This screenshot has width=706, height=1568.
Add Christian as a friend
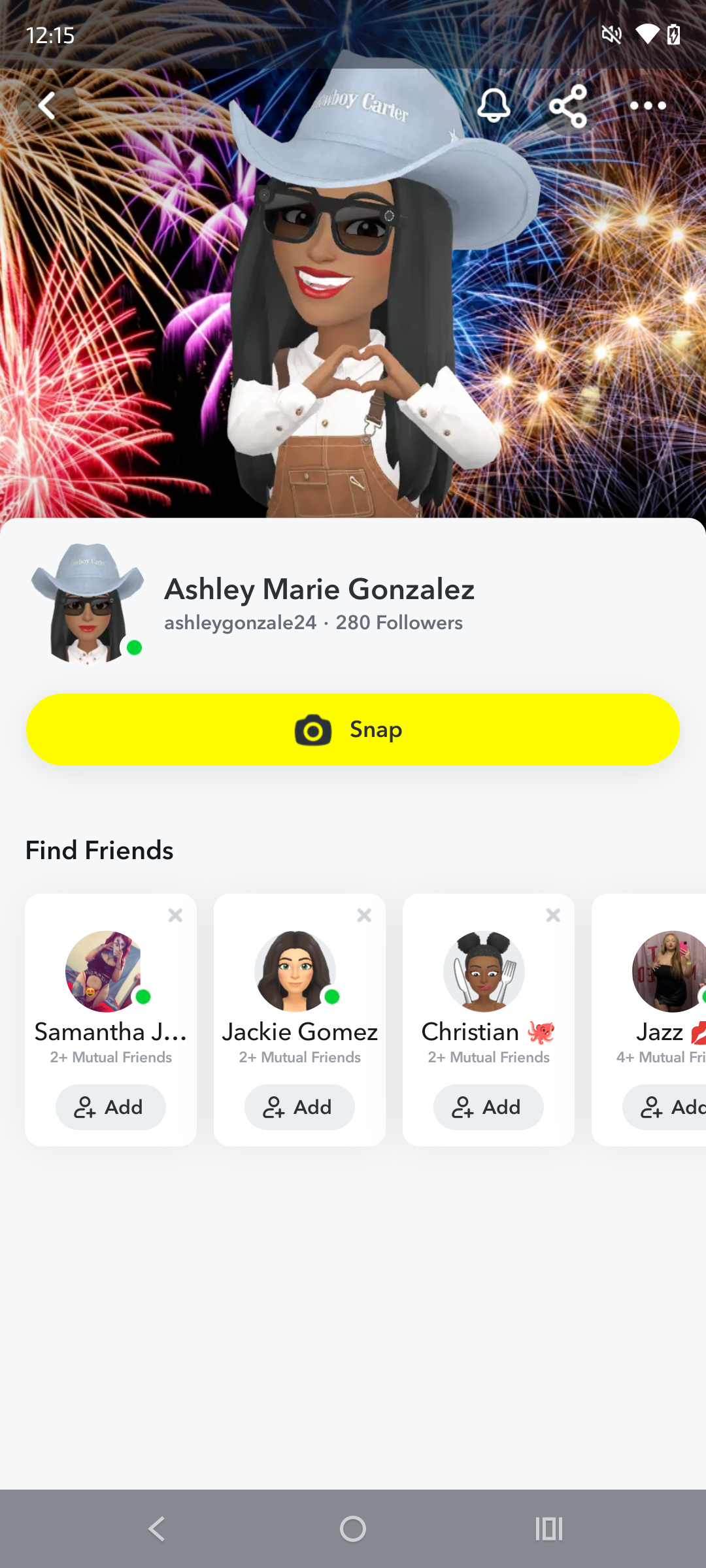click(x=488, y=1107)
